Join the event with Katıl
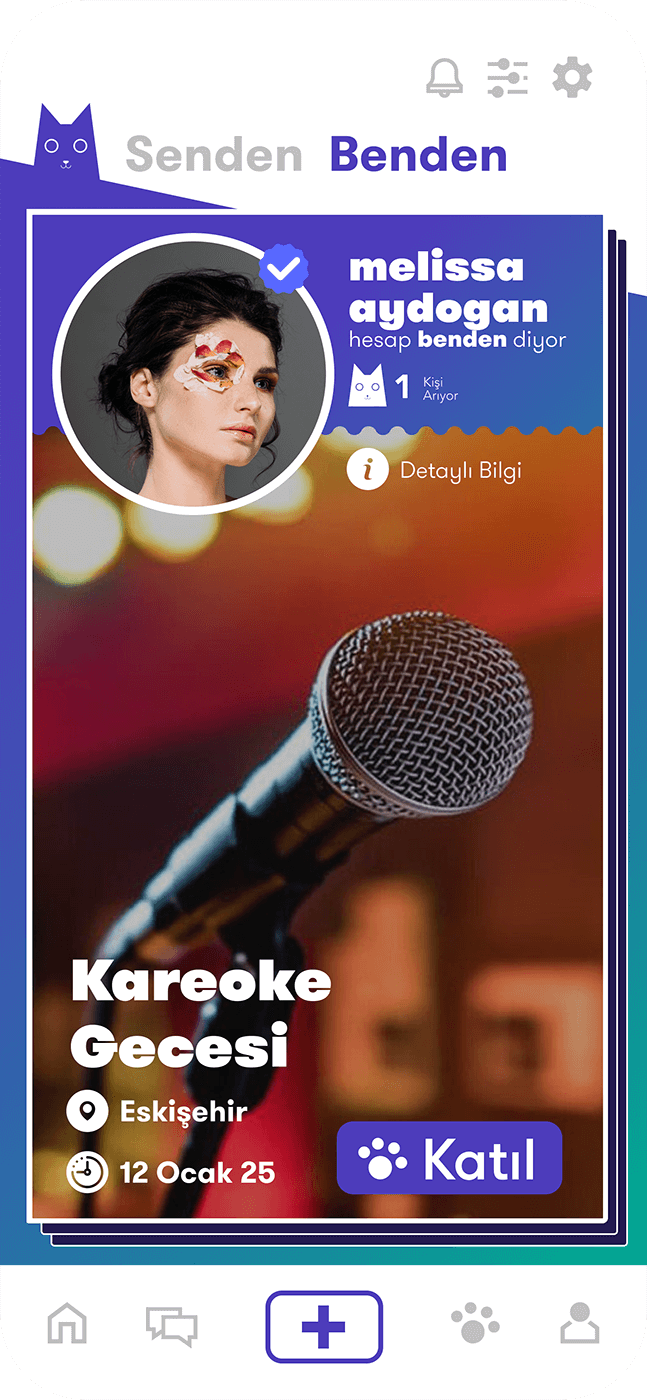 (x=450, y=1158)
